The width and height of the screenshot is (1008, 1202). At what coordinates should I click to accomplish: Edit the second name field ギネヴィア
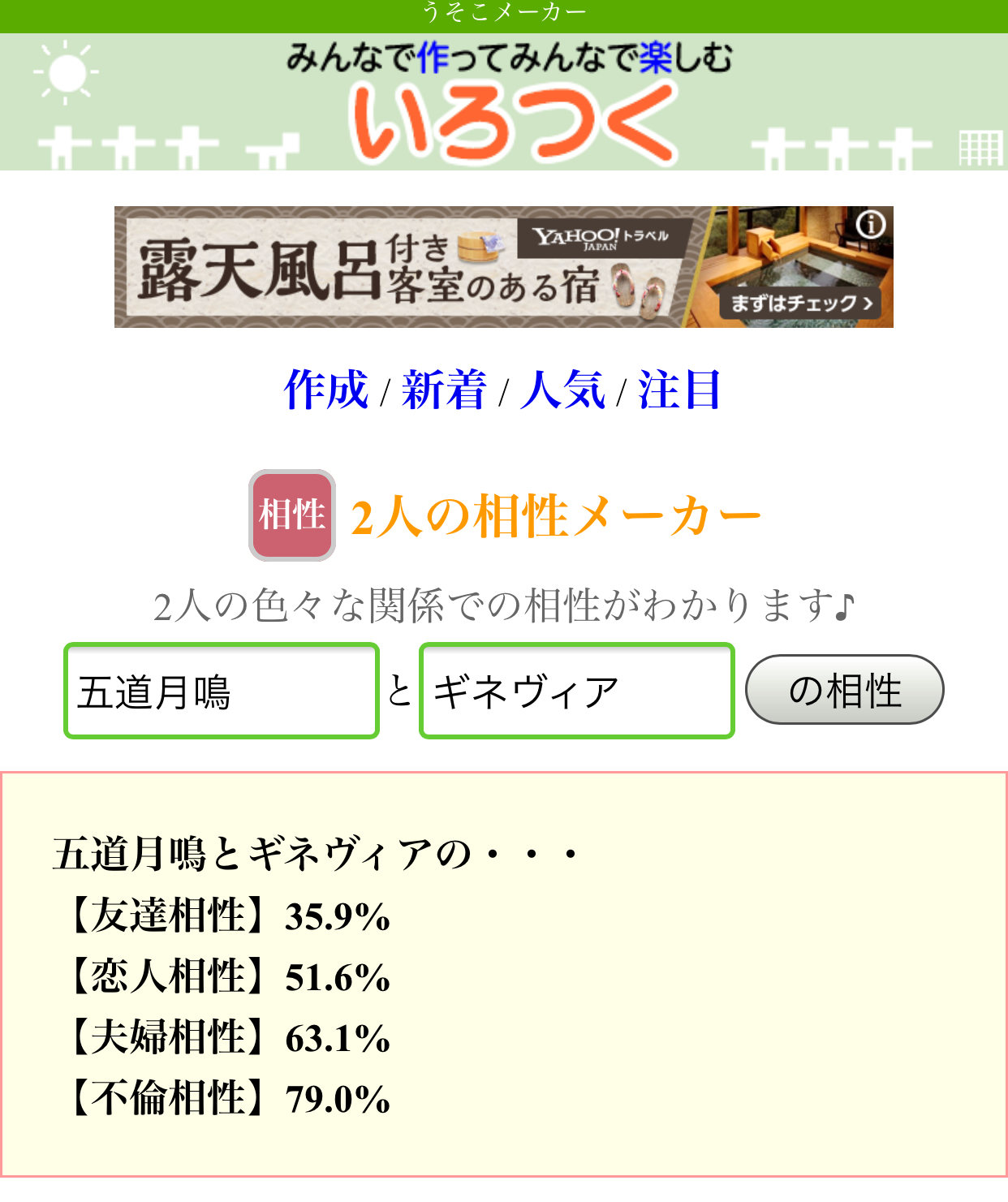coord(576,691)
